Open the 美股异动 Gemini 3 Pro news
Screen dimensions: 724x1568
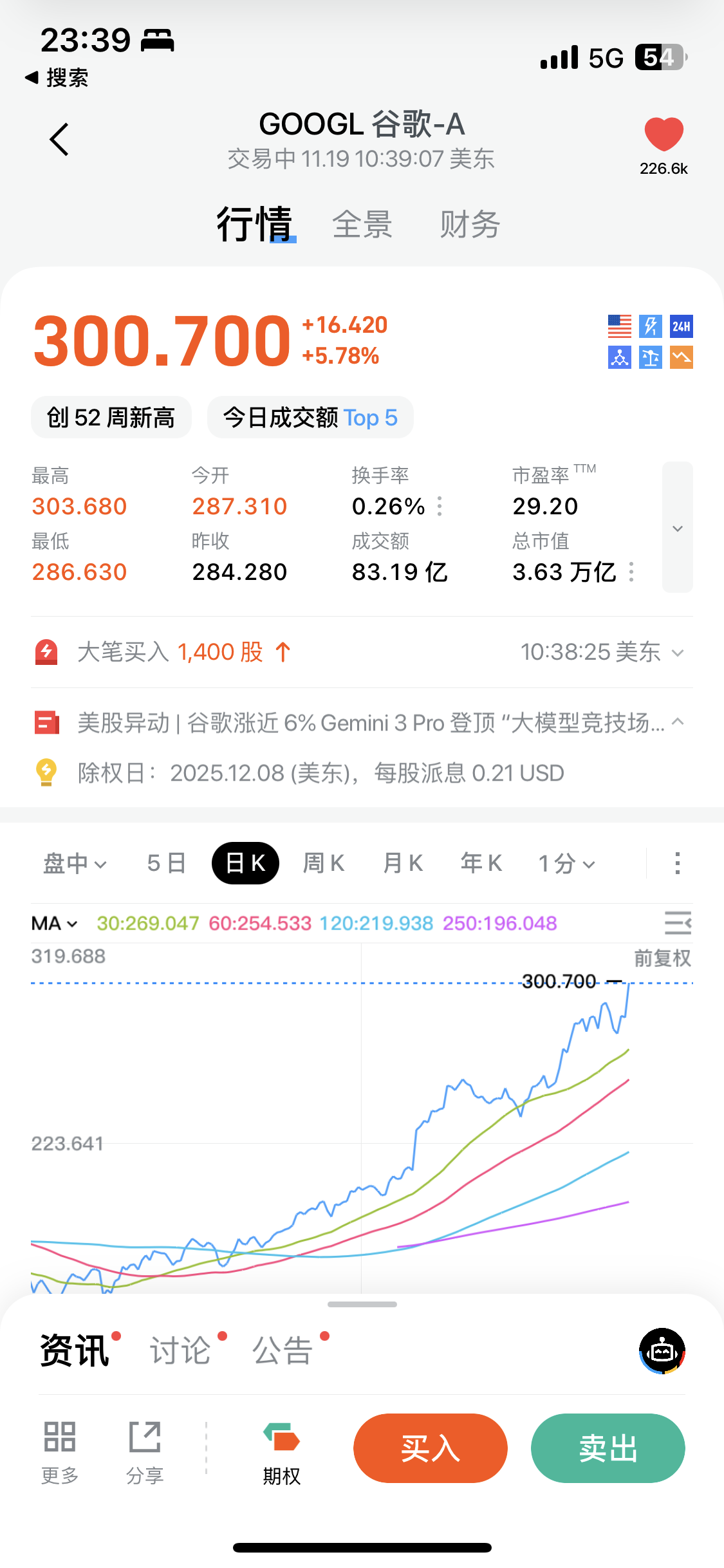pyautogui.click(x=371, y=723)
